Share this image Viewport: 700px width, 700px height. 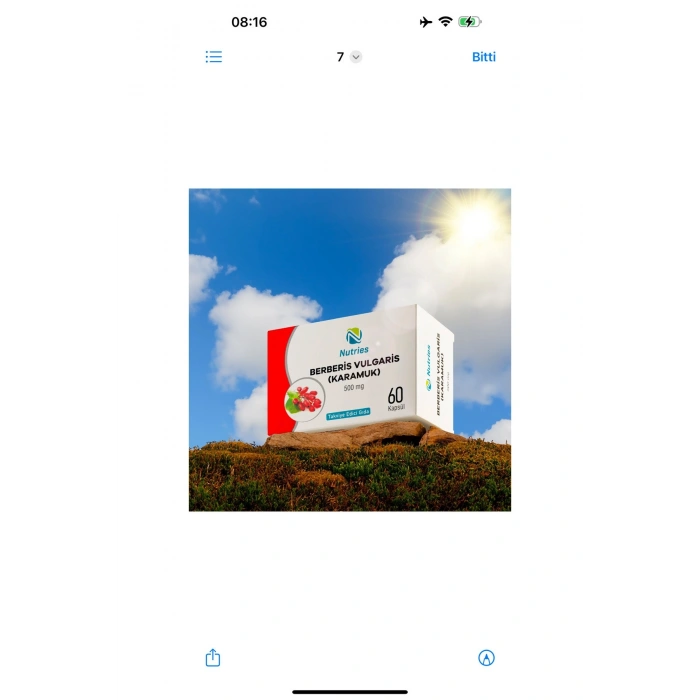pos(212,657)
